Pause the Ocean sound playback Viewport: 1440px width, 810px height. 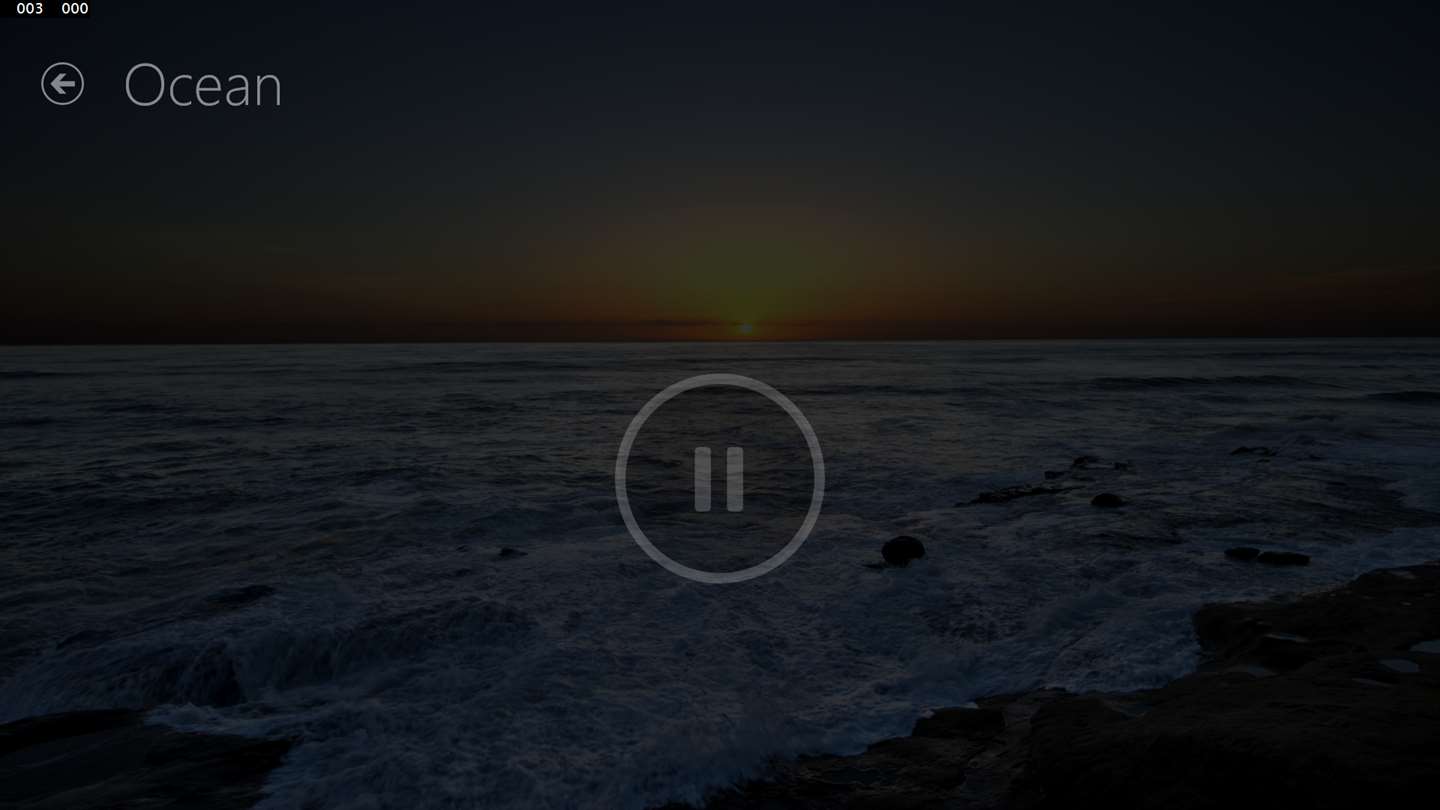pyautogui.click(x=719, y=479)
